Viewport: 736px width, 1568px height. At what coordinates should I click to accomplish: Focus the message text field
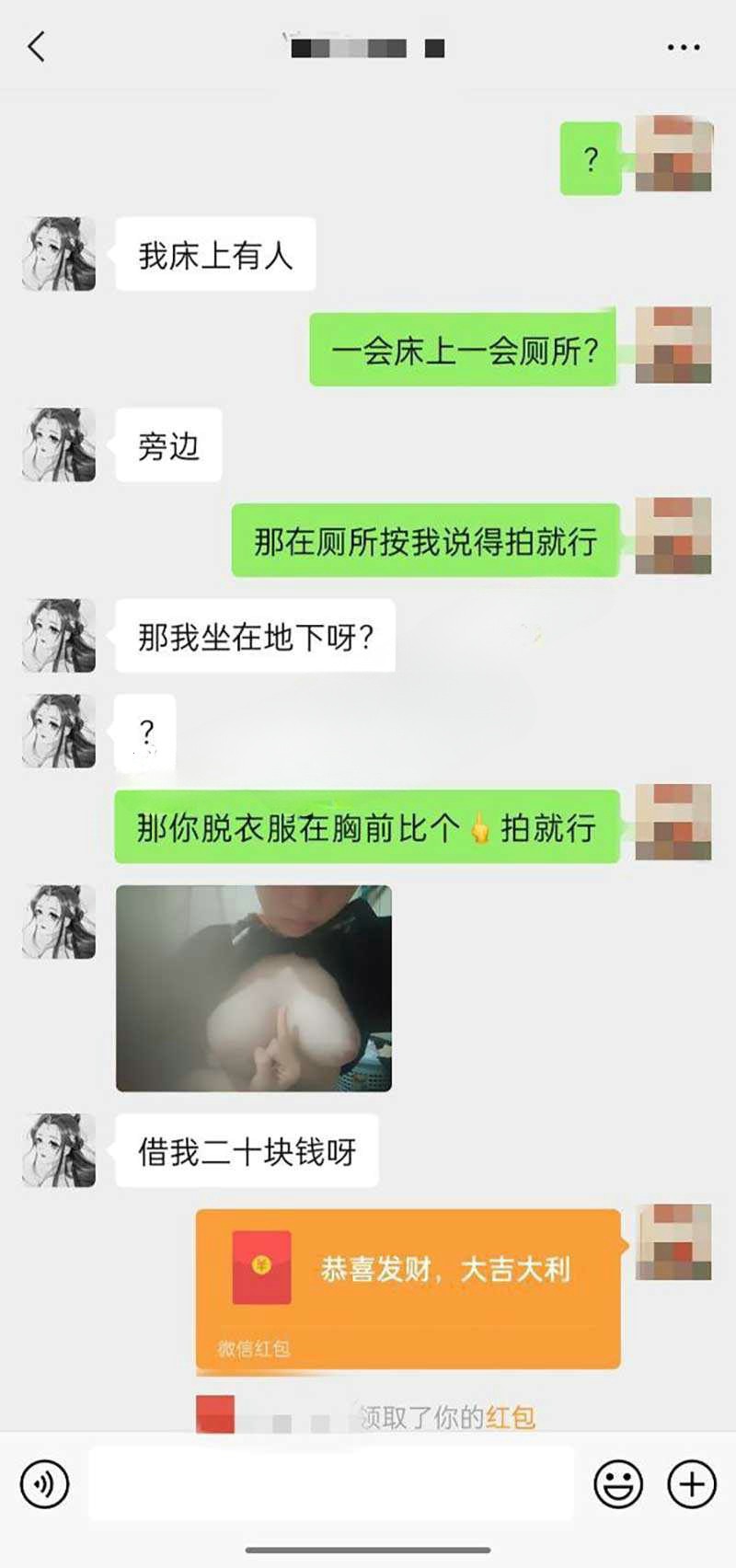click(x=331, y=1483)
